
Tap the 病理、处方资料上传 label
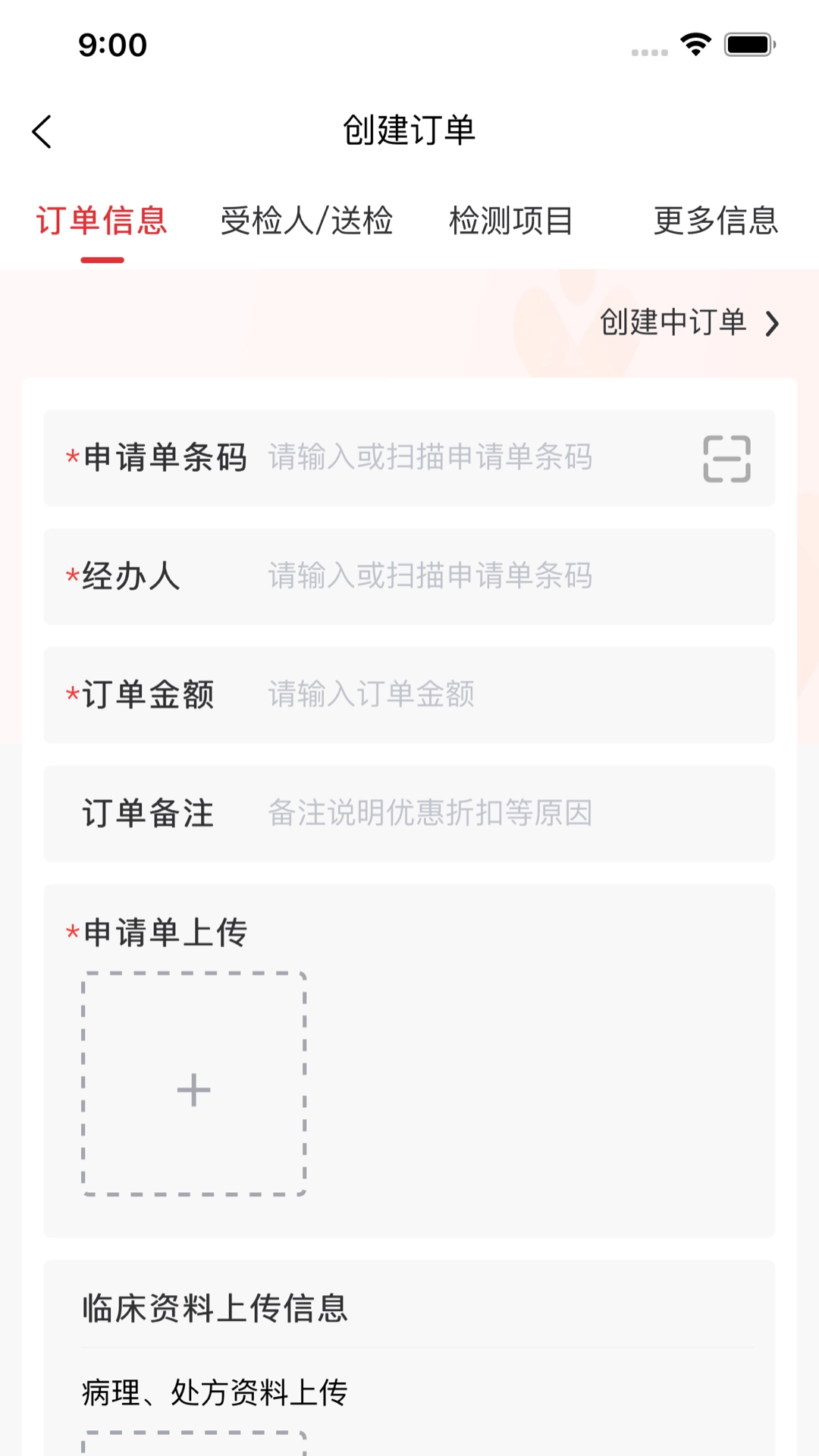pyautogui.click(x=215, y=1392)
